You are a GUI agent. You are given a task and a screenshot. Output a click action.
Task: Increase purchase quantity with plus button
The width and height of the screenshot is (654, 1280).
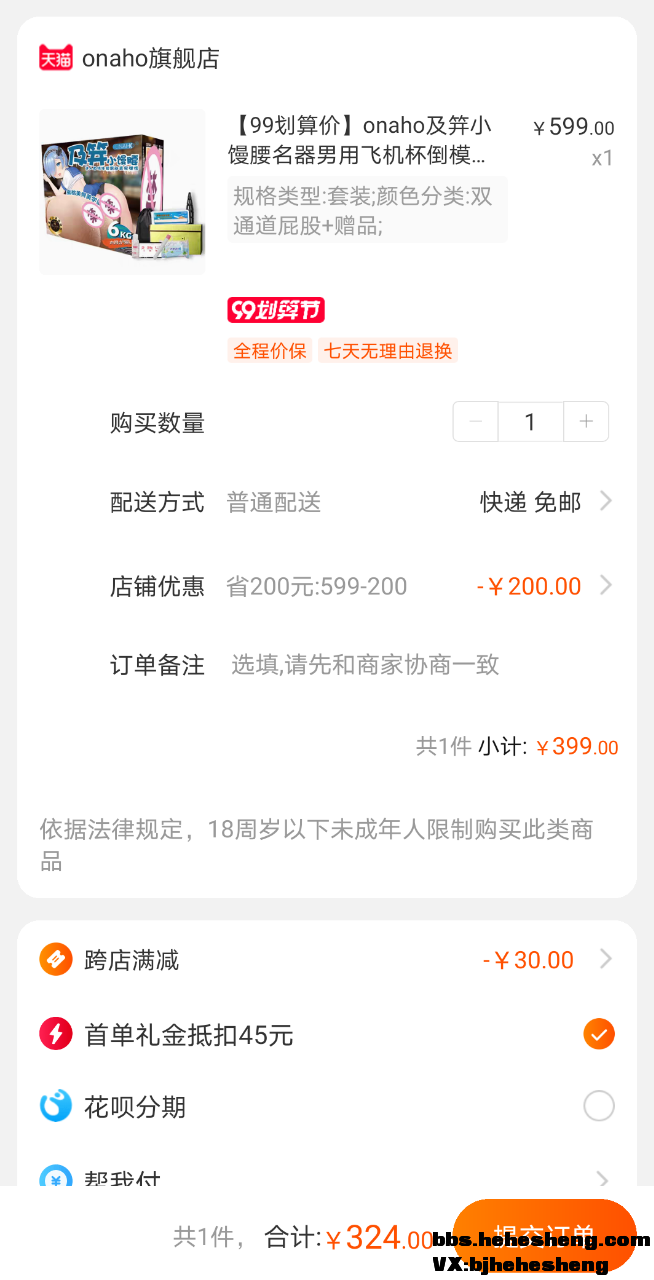point(586,422)
